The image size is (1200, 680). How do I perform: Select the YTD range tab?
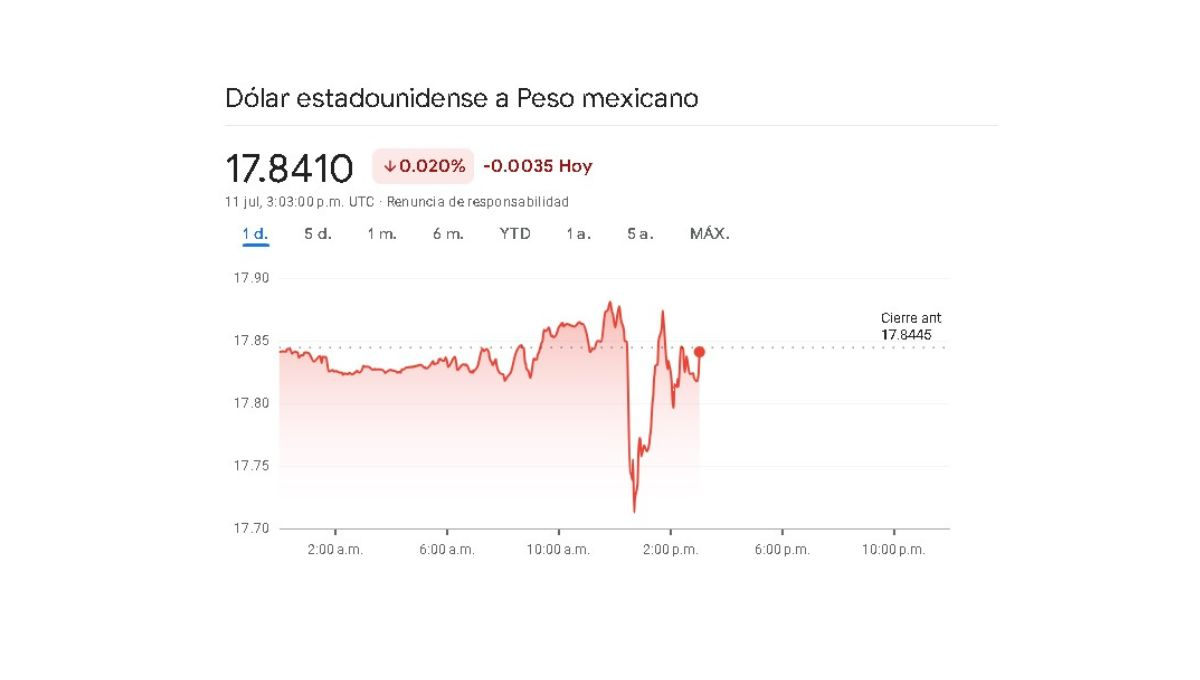coord(515,234)
